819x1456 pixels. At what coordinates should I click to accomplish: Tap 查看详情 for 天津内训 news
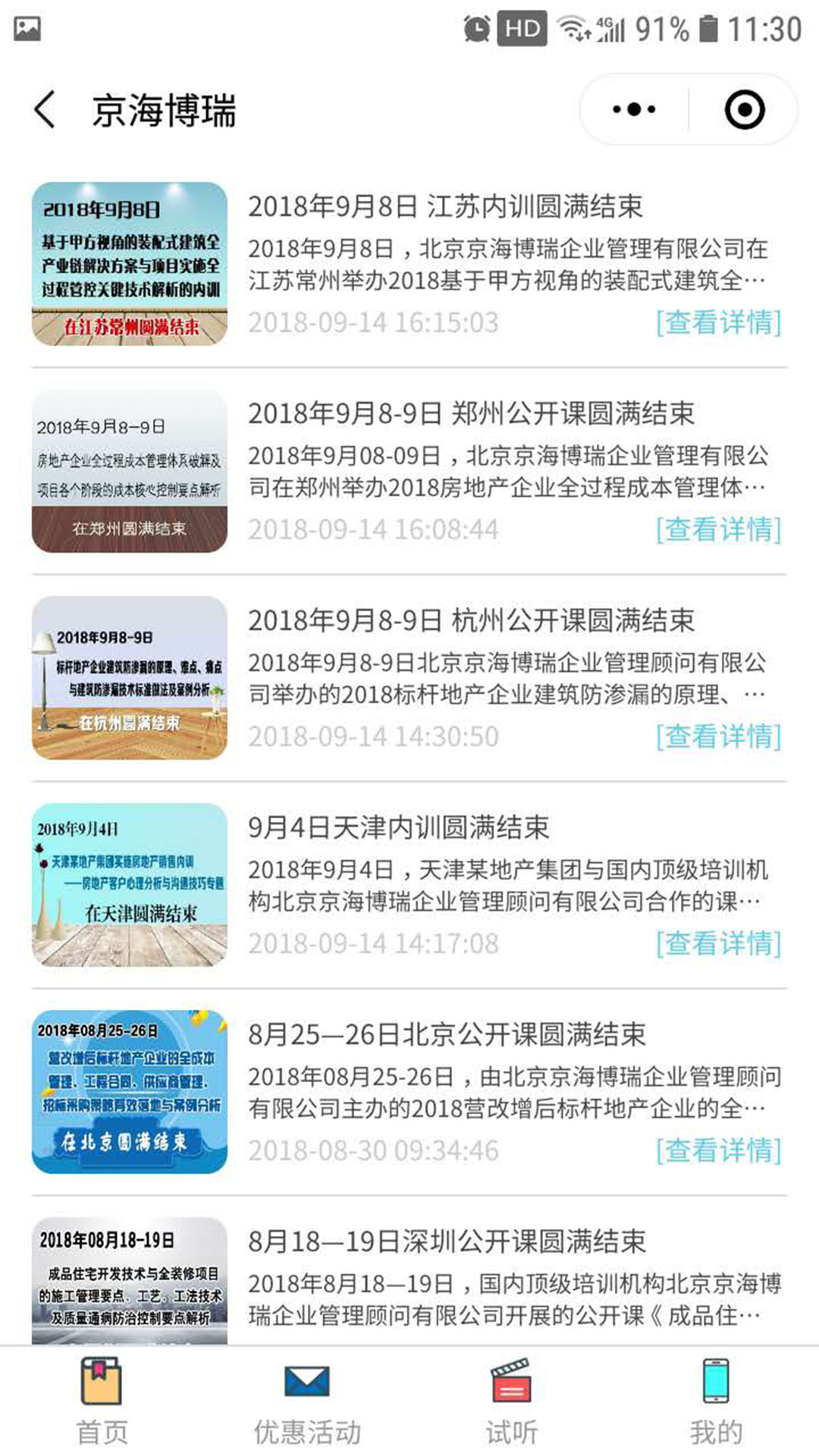[718, 943]
